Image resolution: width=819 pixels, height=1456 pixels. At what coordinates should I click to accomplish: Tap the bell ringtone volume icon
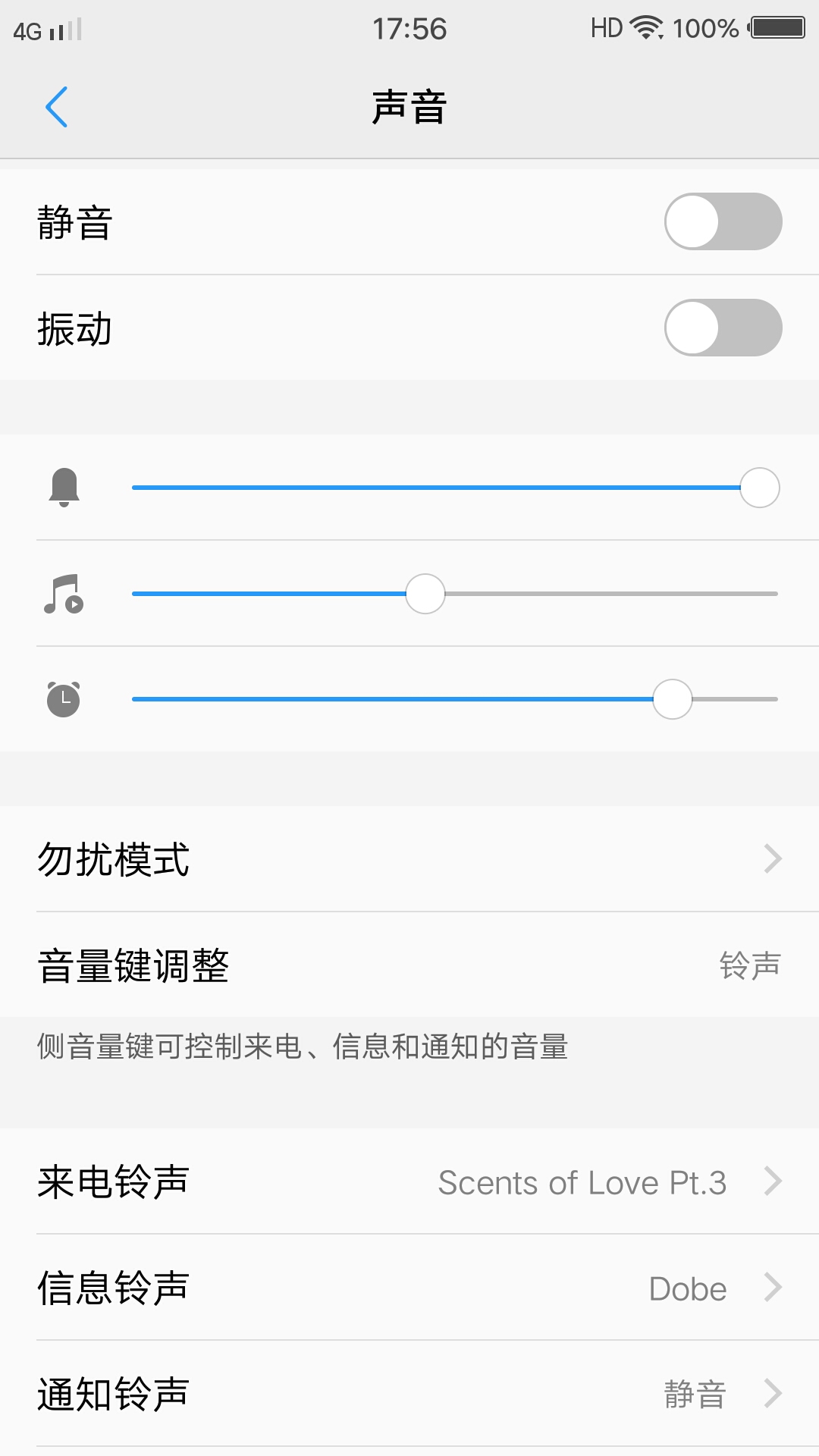tap(64, 489)
